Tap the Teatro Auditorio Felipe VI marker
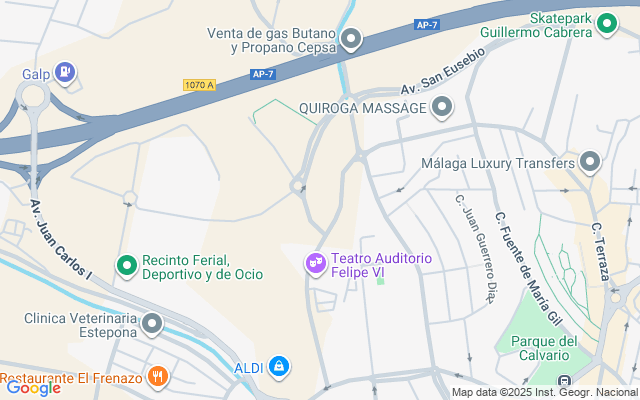 (315, 264)
